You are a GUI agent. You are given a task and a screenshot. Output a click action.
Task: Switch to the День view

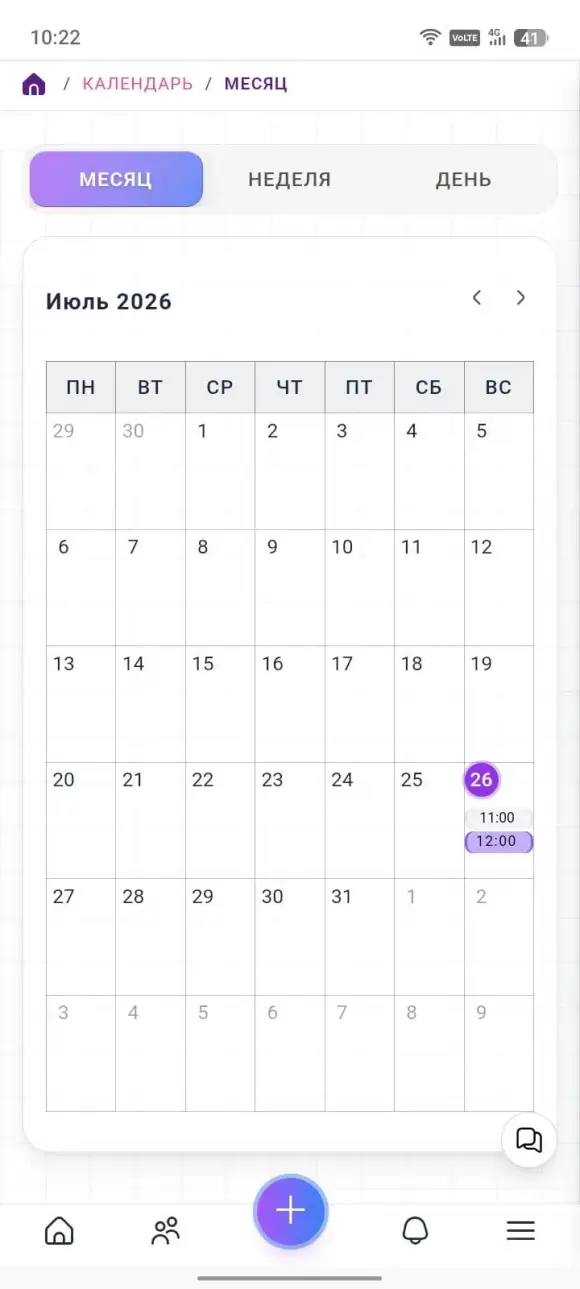click(x=463, y=180)
